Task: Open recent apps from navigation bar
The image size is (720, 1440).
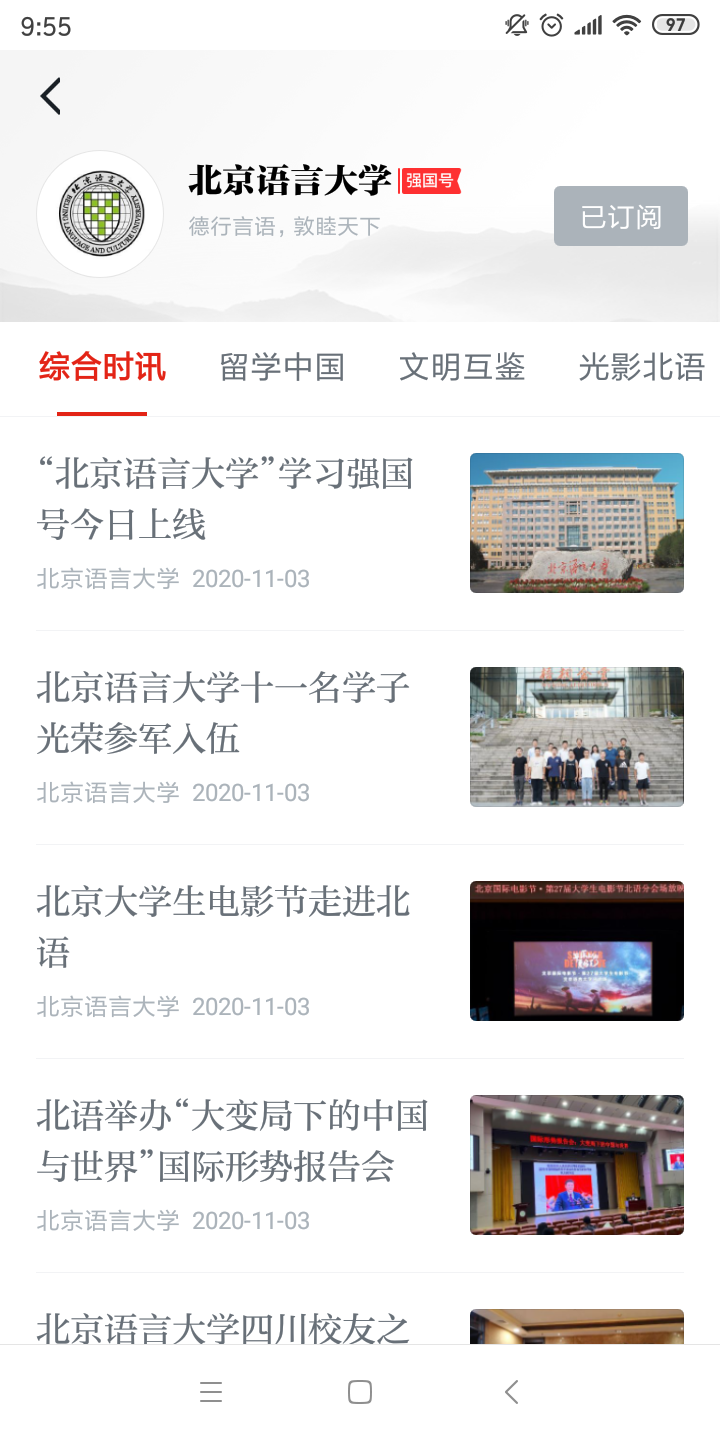Action: pos(211,1392)
